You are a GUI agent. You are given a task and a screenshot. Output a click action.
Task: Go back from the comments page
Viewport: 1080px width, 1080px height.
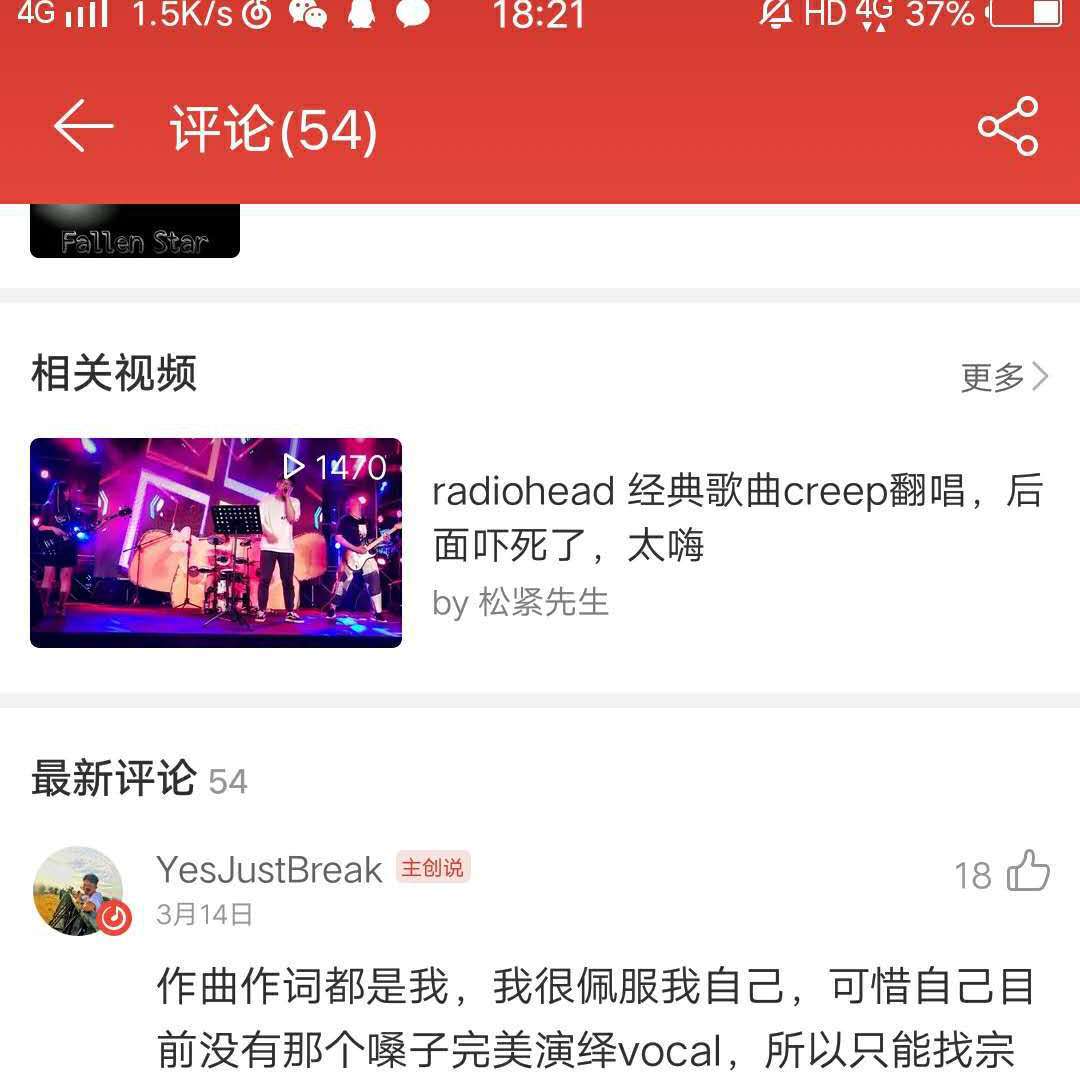pos(83,128)
